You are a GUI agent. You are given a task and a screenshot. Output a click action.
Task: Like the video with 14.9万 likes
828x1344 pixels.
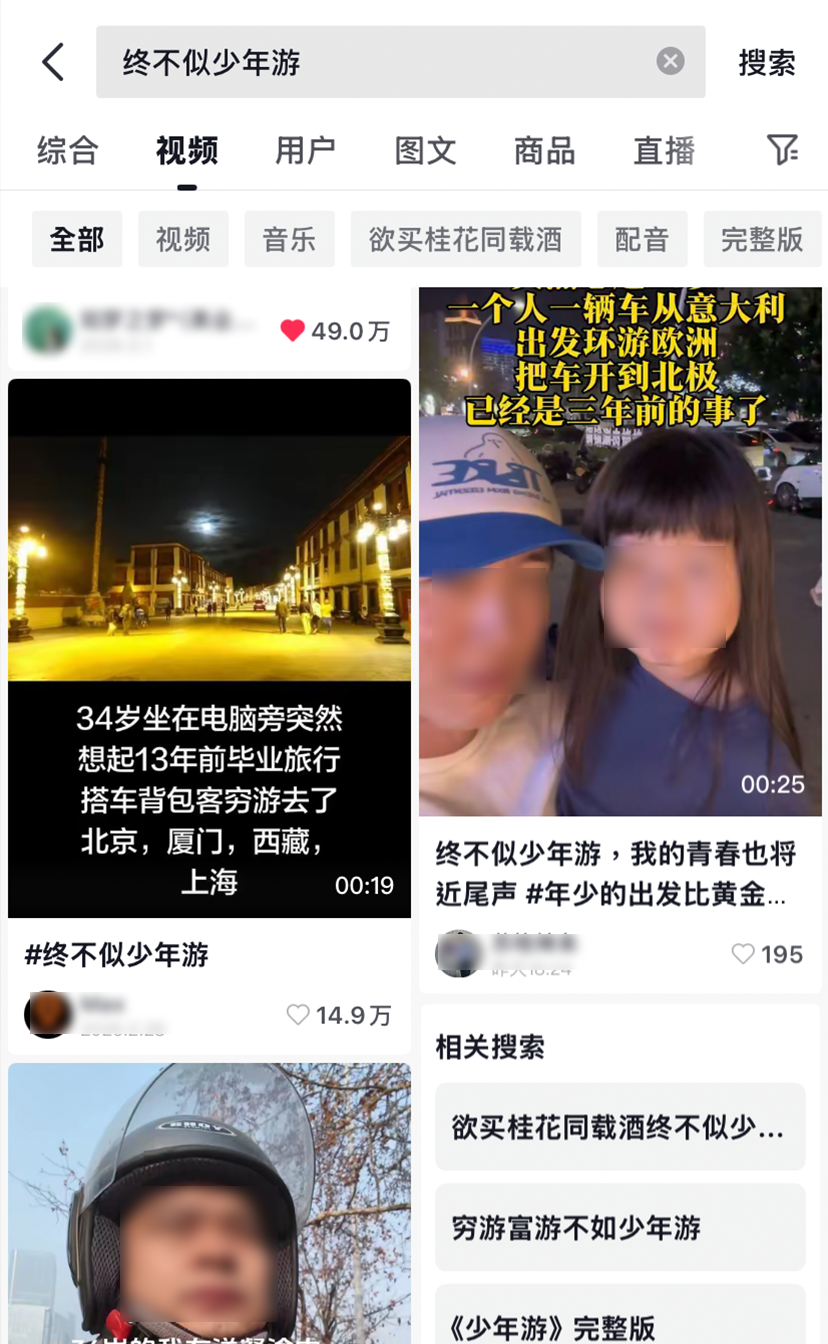[x=298, y=1015]
